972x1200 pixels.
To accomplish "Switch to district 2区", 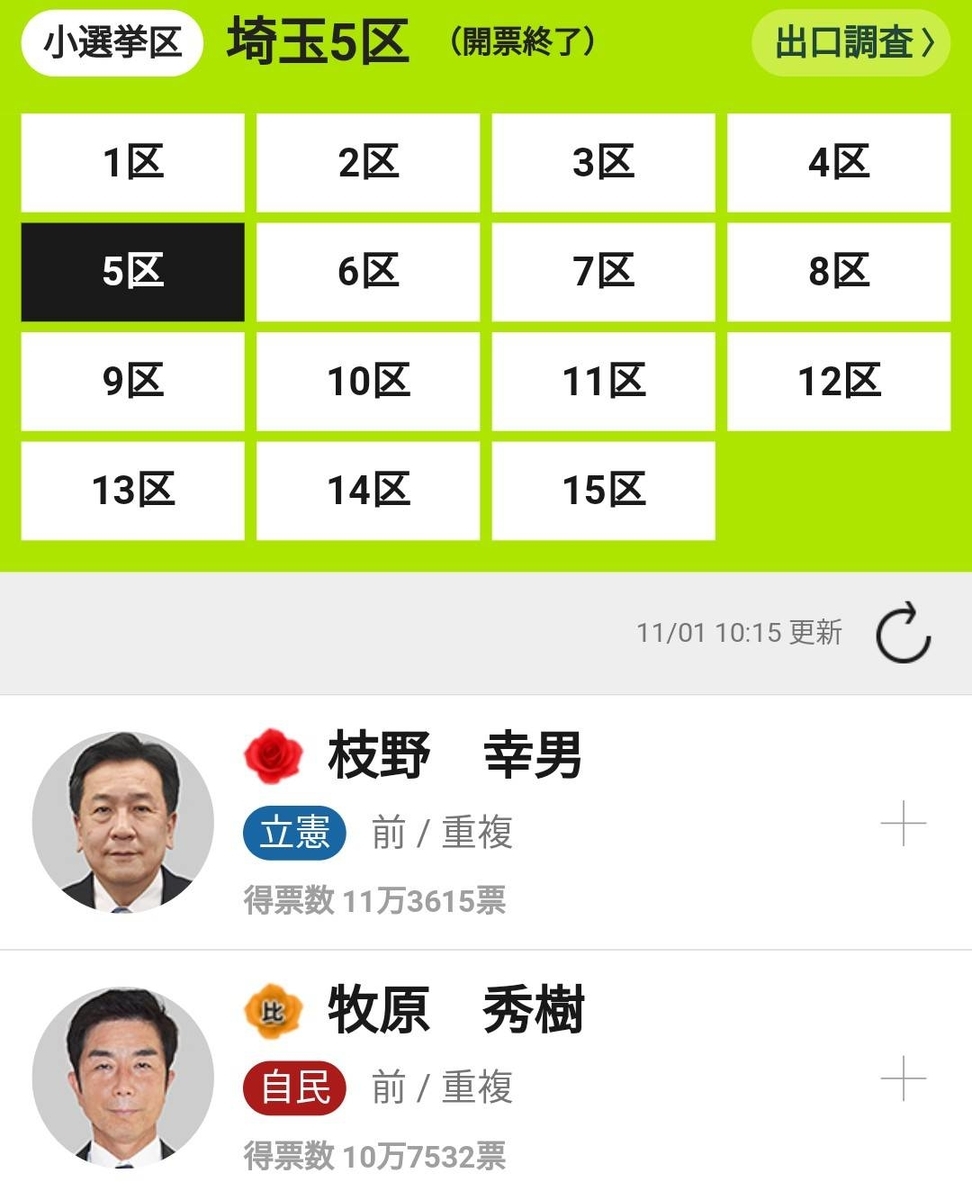I will (368, 163).
